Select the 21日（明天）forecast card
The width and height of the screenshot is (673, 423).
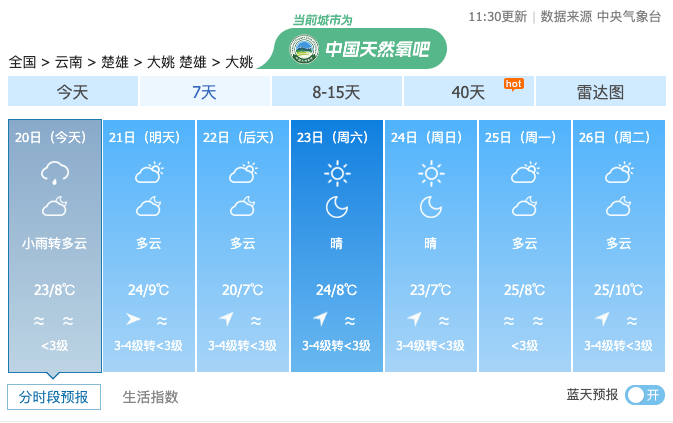tap(149, 246)
